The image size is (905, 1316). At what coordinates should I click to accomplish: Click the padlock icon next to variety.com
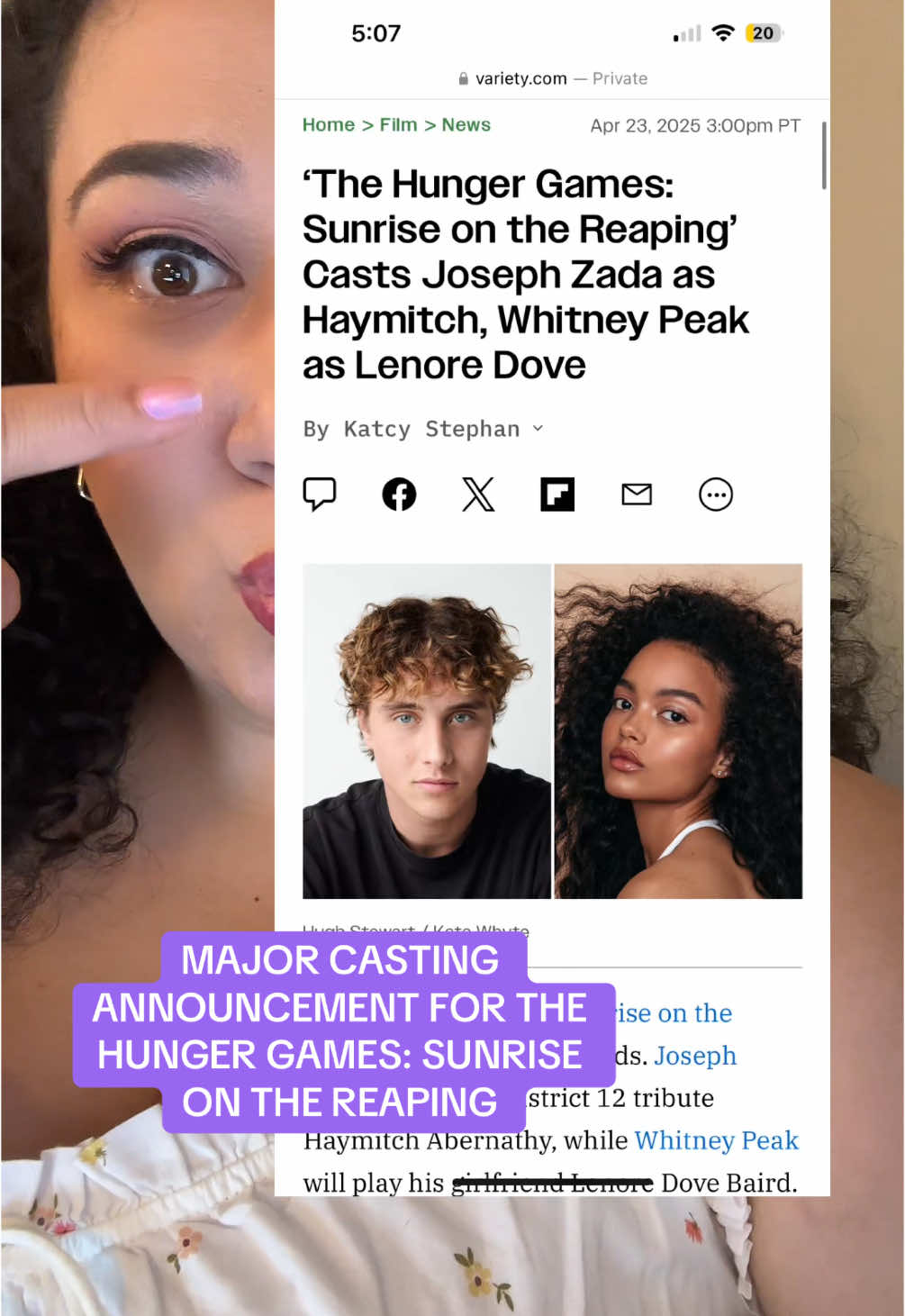click(464, 77)
